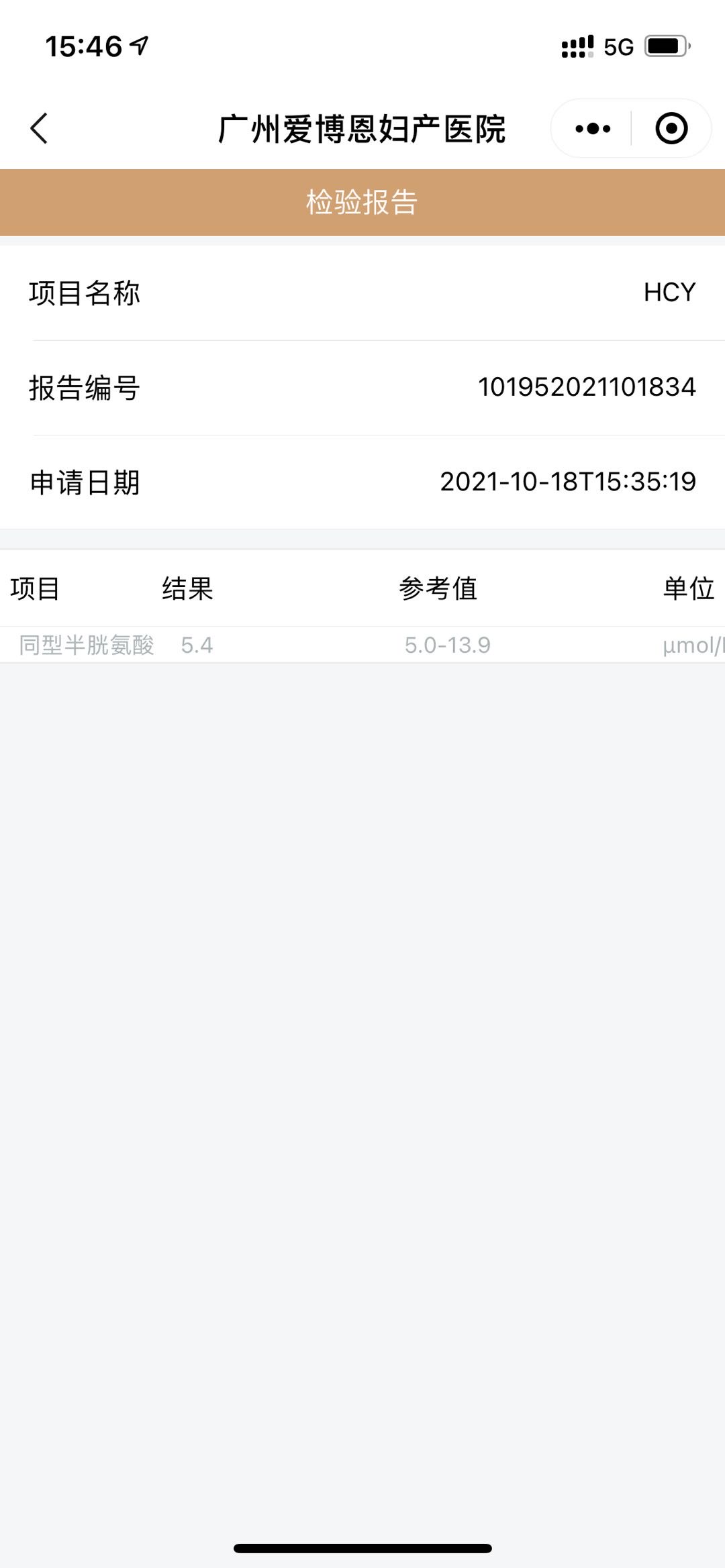Viewport: 725px width, 1568px height.
Task: Close the mini program with the circle button
Action: click(671, 128)
